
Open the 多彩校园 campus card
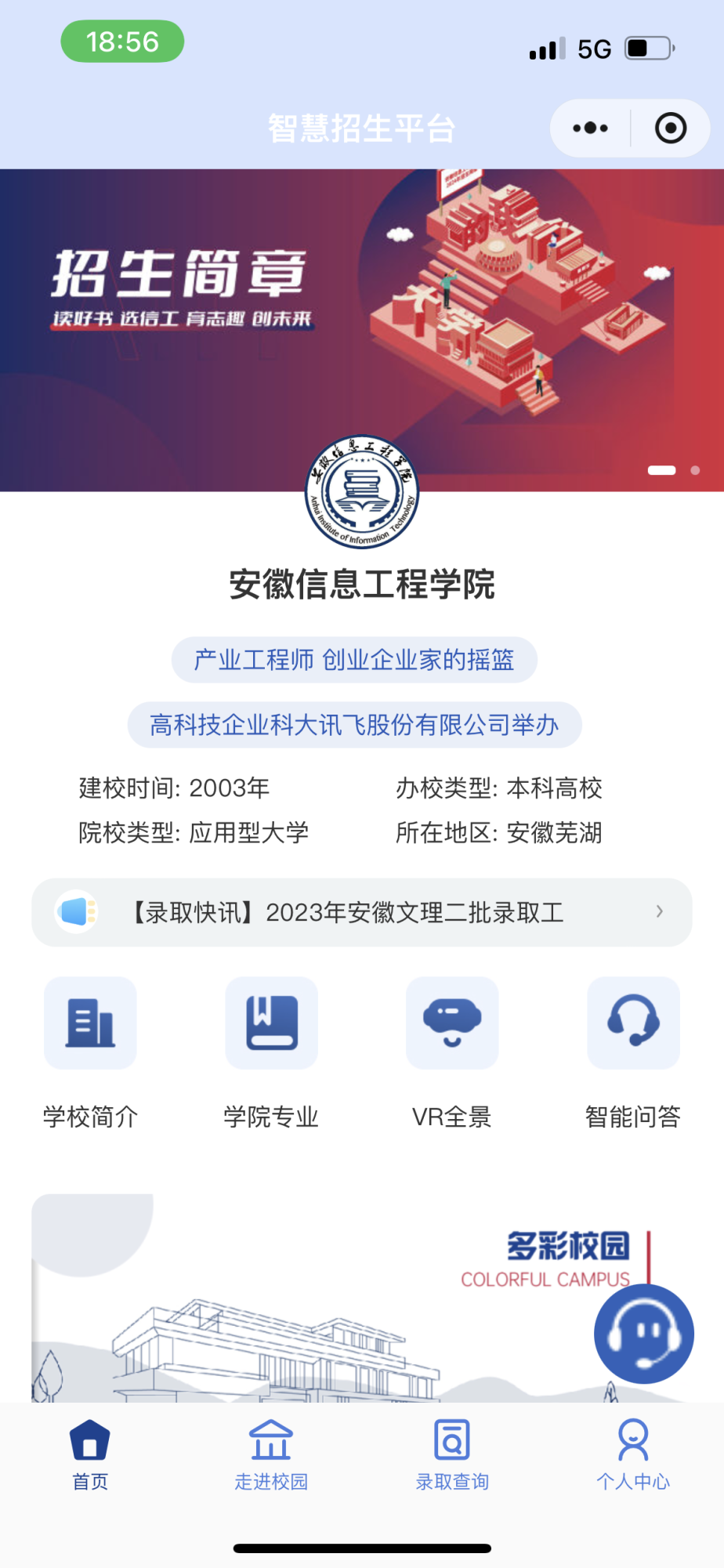pyautogui.click(x=313, y=1301)
